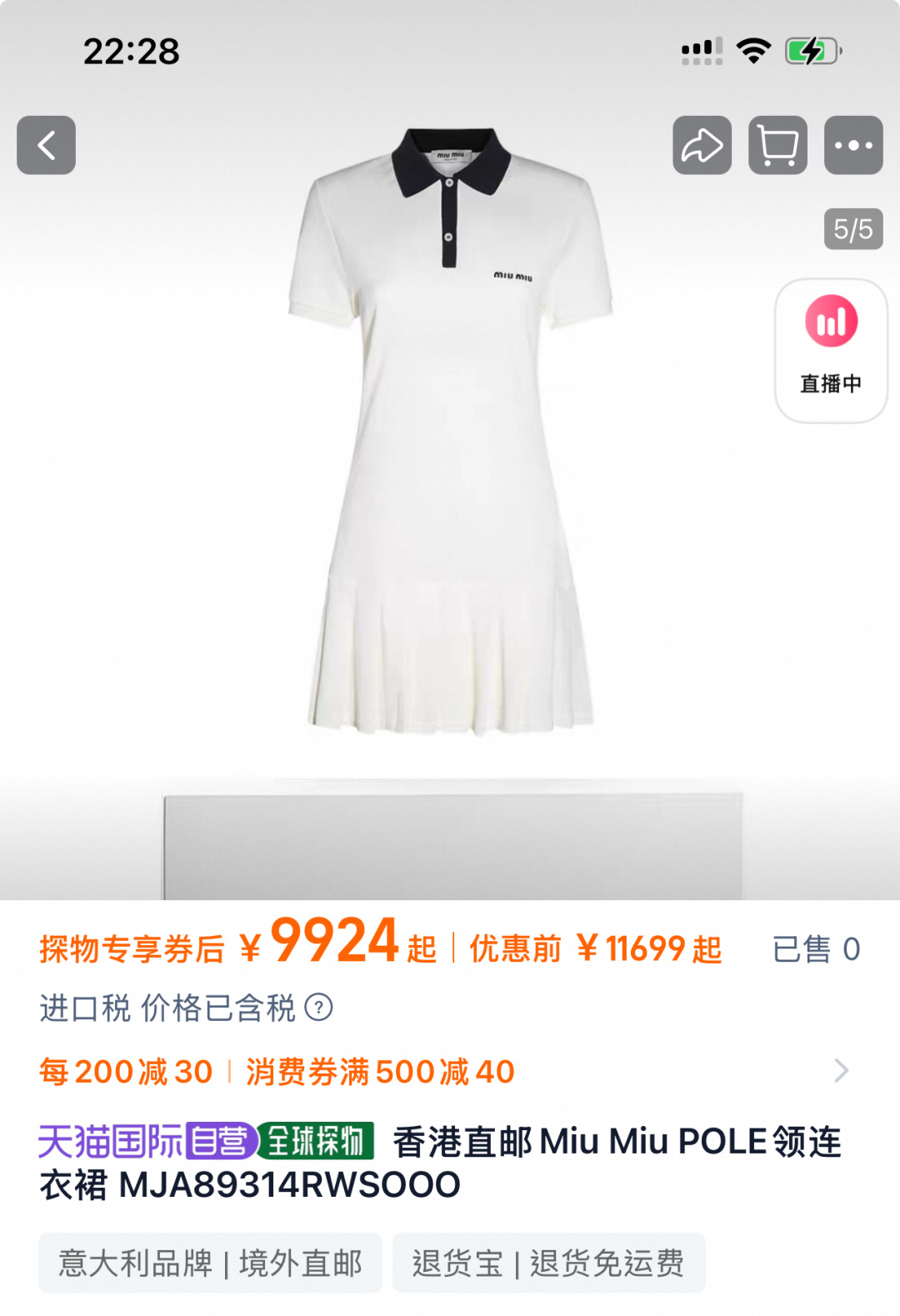The width and height of the screenshot is (900, 1316).
Task: Share this Miu Miu dress listing
Action: click(702, 145)
